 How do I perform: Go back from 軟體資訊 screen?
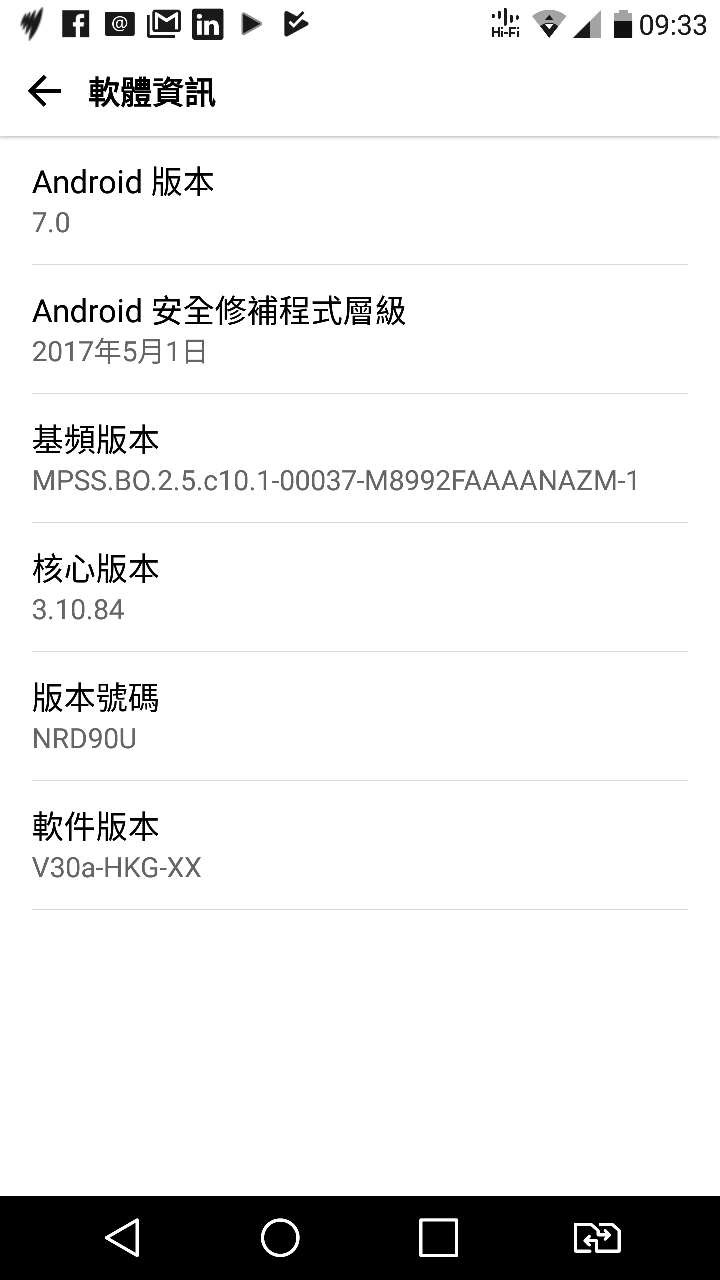[45, 92]
